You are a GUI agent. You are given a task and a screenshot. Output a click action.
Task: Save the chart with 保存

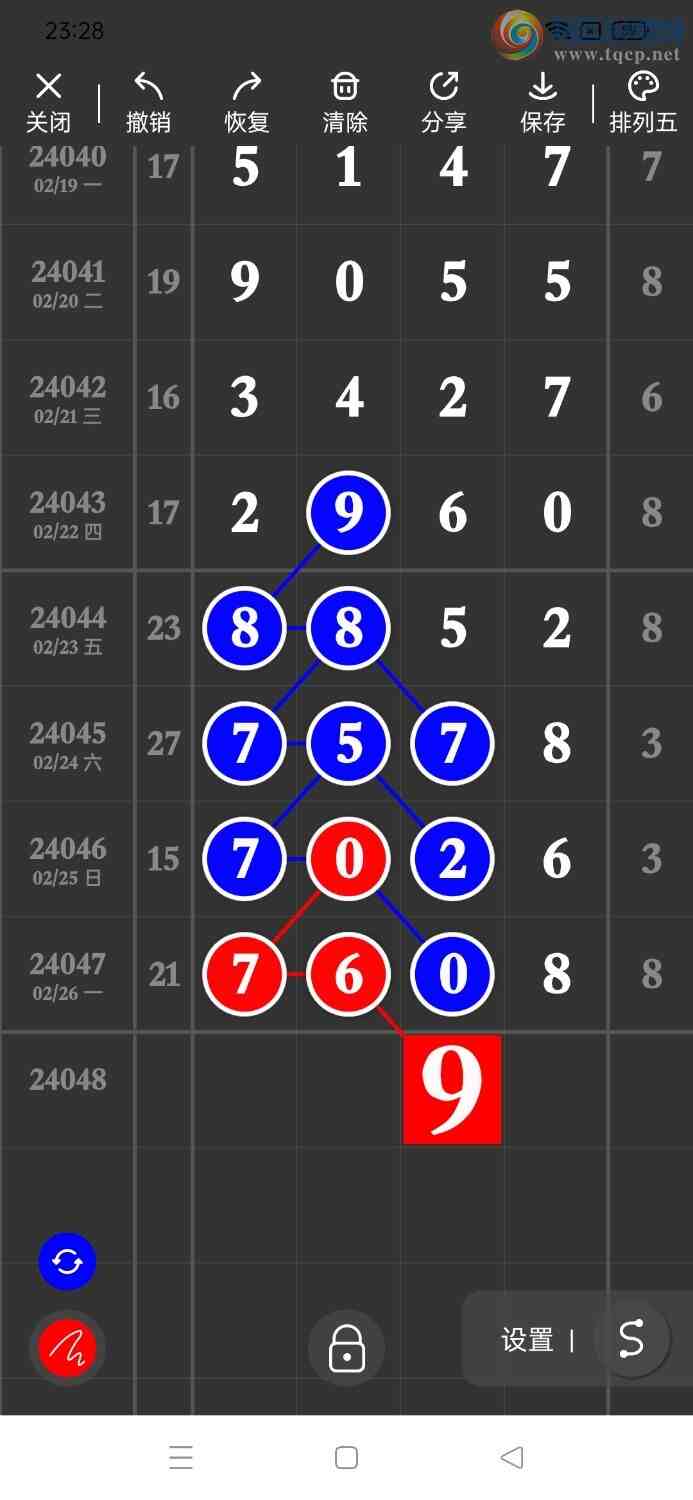pos(543,102)
